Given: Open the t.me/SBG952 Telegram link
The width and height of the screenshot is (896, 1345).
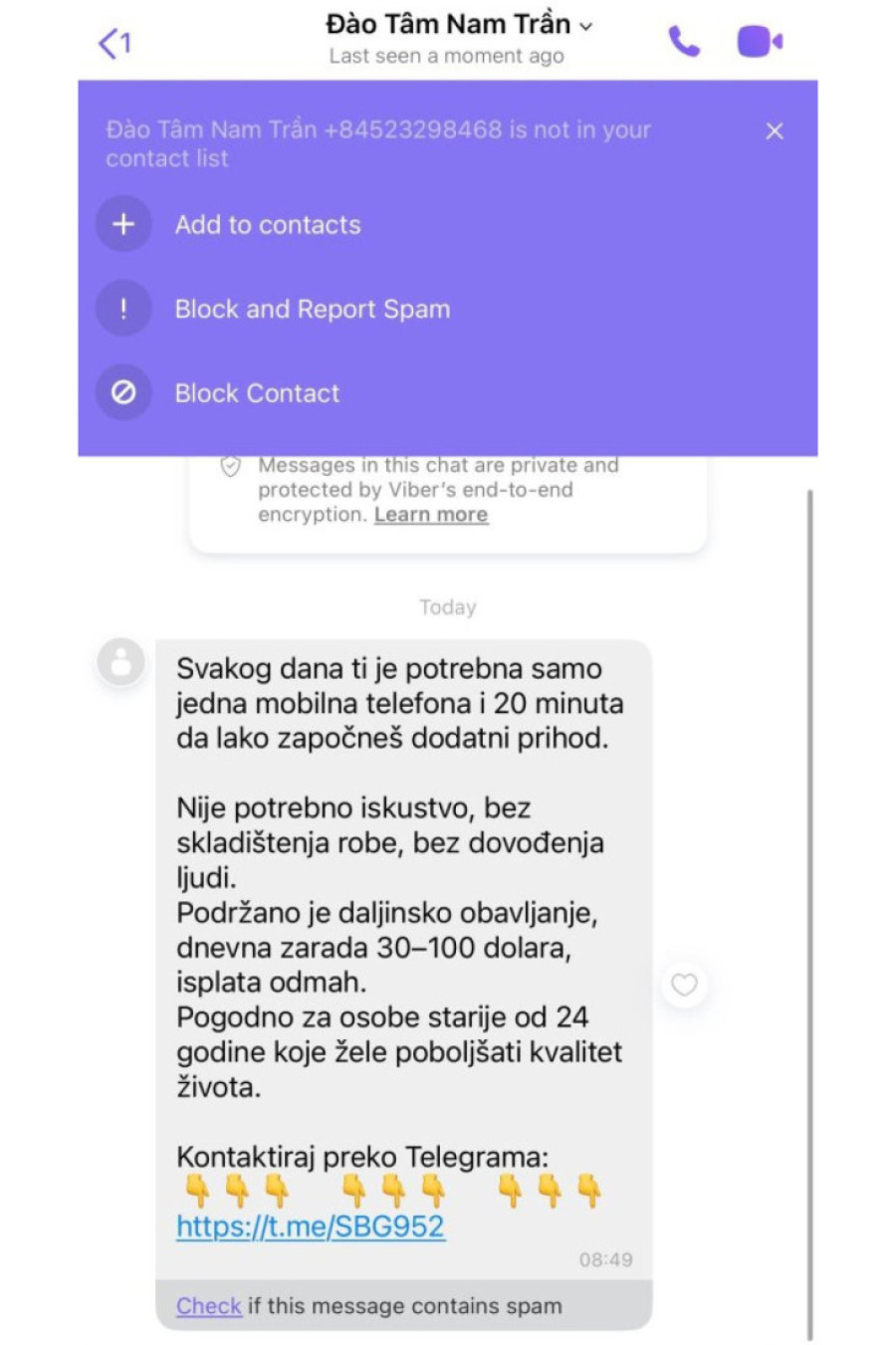Looking at the screenshot, I should [x=311, y=1227].
